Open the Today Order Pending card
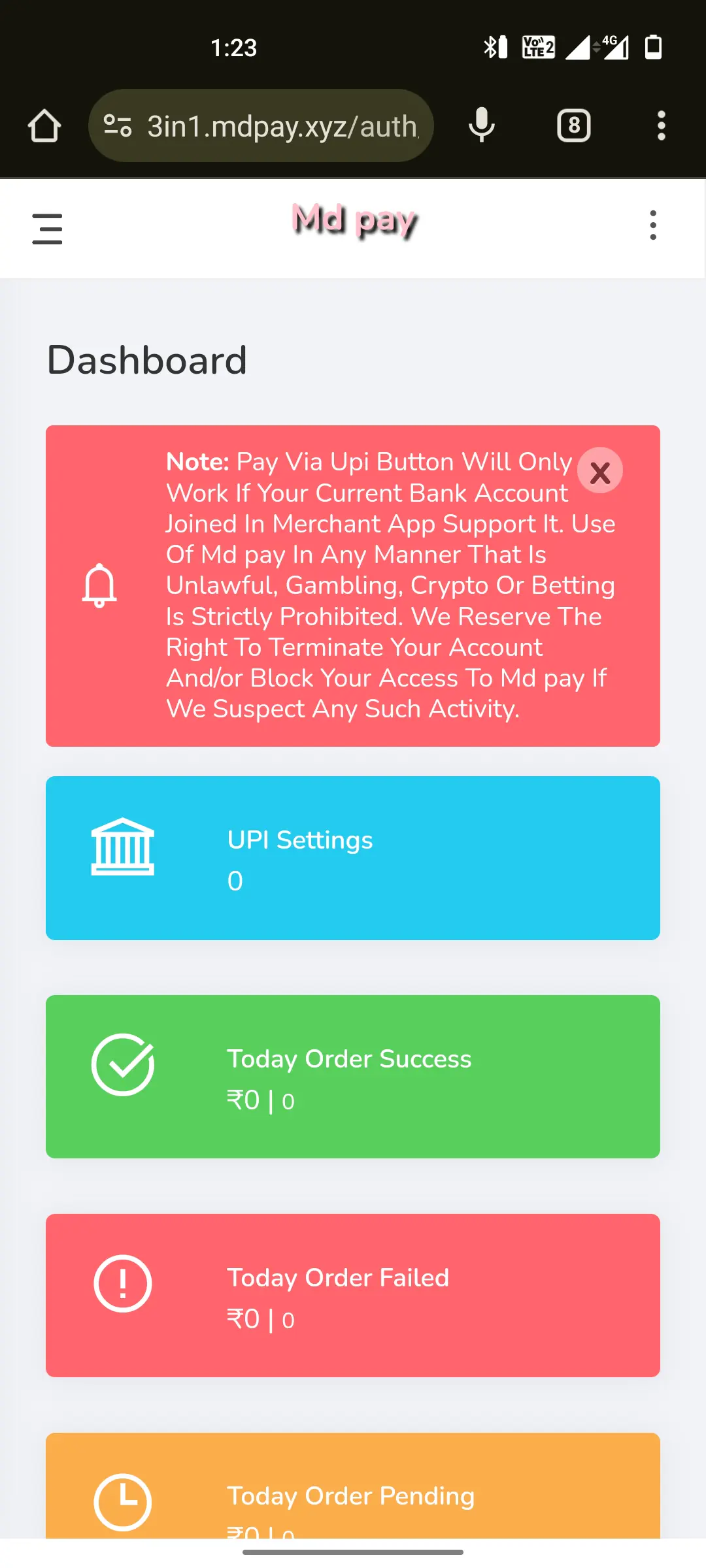The image size is (706, 1568). coord(353,1486)
